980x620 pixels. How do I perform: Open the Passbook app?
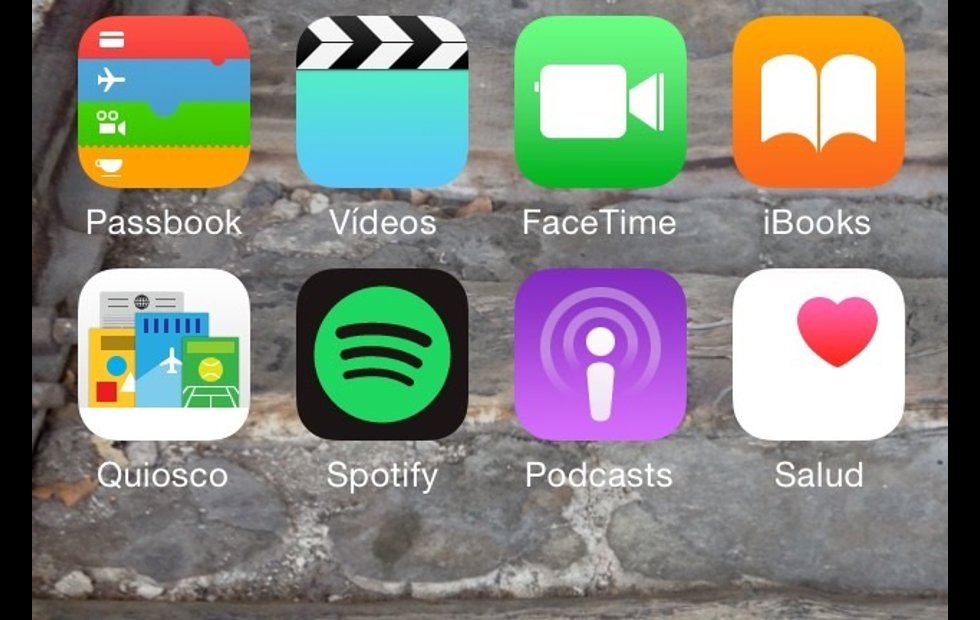coord(164,102)
